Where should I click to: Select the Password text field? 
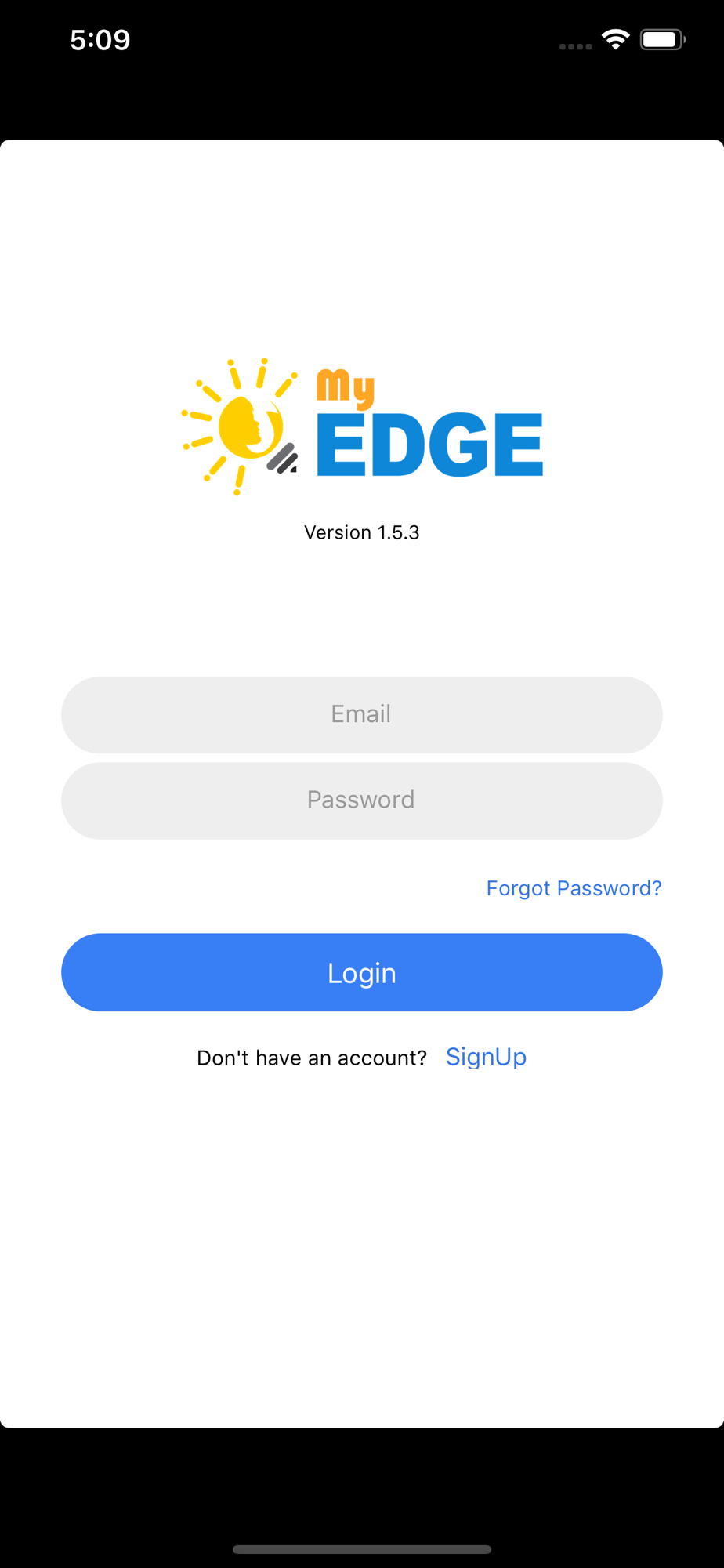tap(361, 800)
